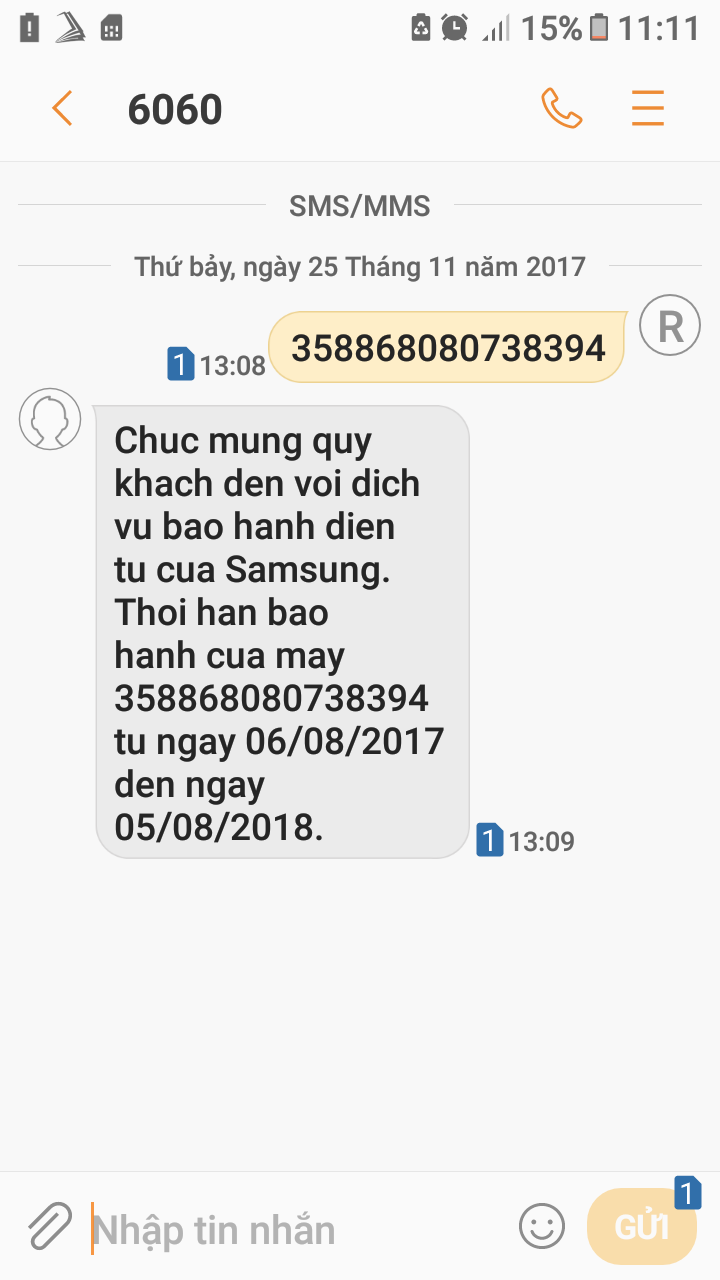The image size is (720, 1280).
Task: Call the number 6060
Action: [561, 108]
